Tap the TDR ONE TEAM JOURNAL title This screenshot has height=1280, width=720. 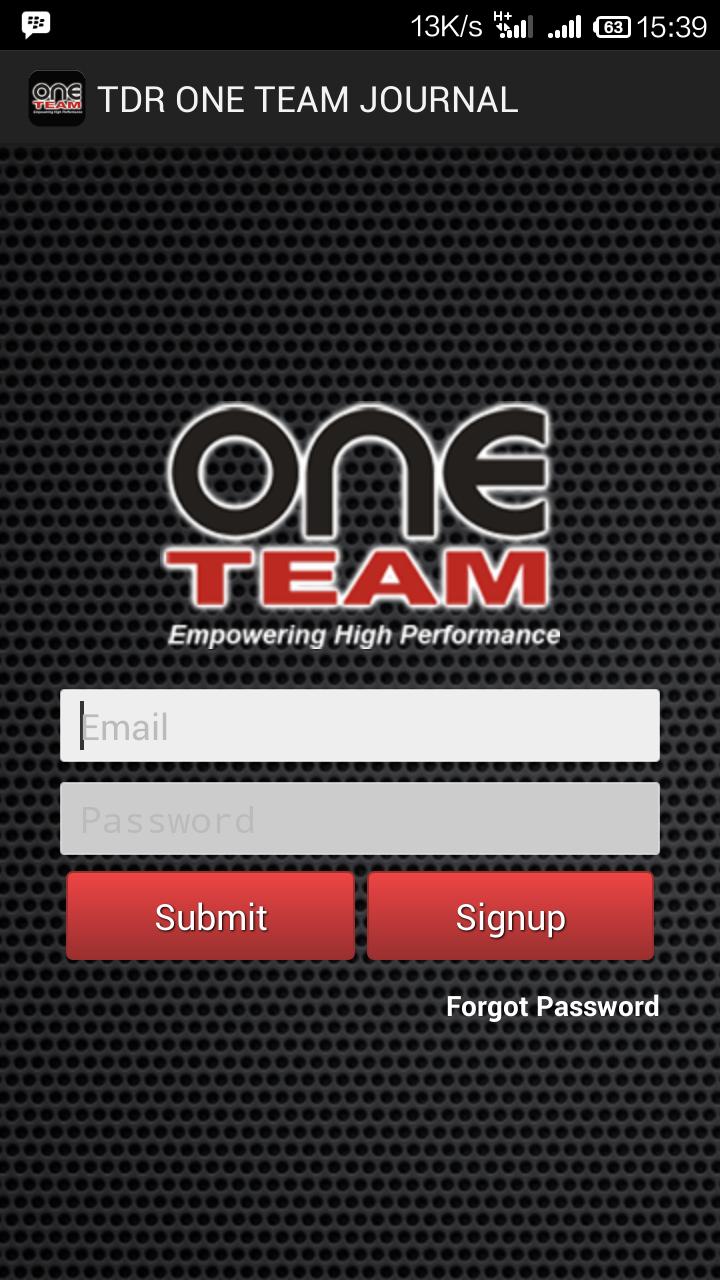[307, 98]
